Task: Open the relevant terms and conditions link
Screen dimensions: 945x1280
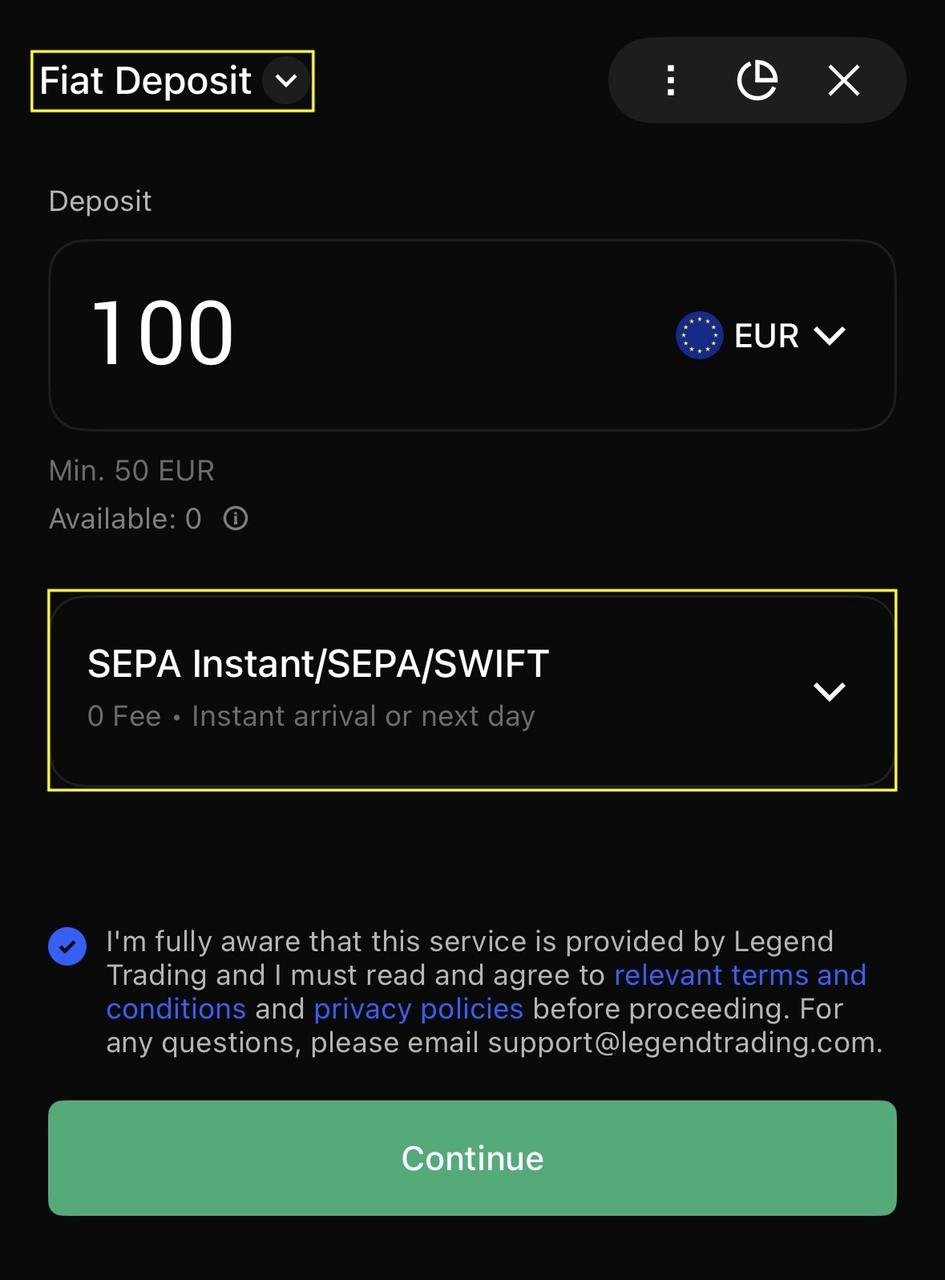Action: click(739, 976)
